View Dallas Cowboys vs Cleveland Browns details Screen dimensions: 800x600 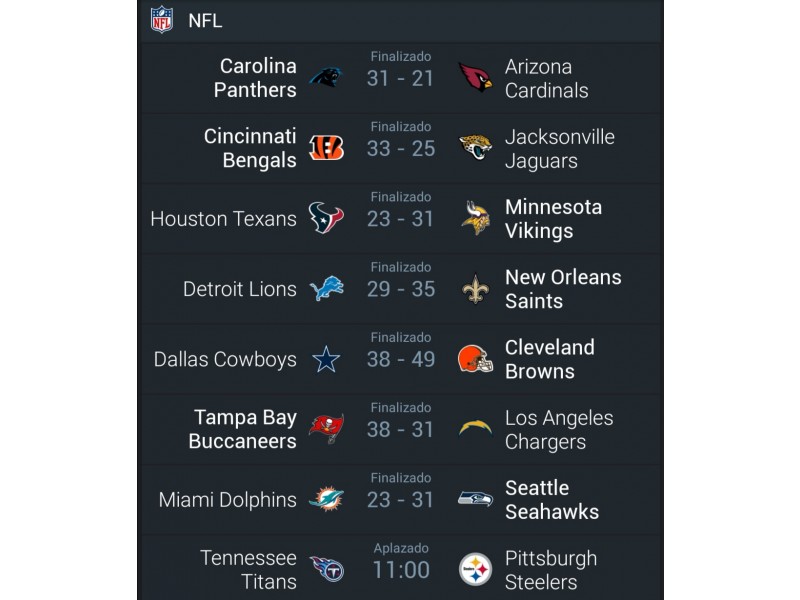[400, 358]
